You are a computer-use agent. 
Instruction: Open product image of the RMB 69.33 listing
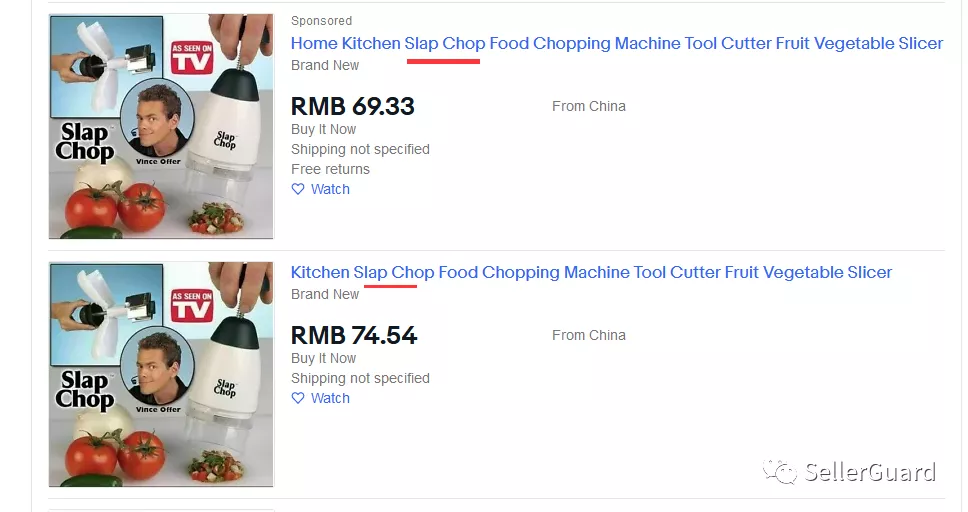(x=161, y=126)
